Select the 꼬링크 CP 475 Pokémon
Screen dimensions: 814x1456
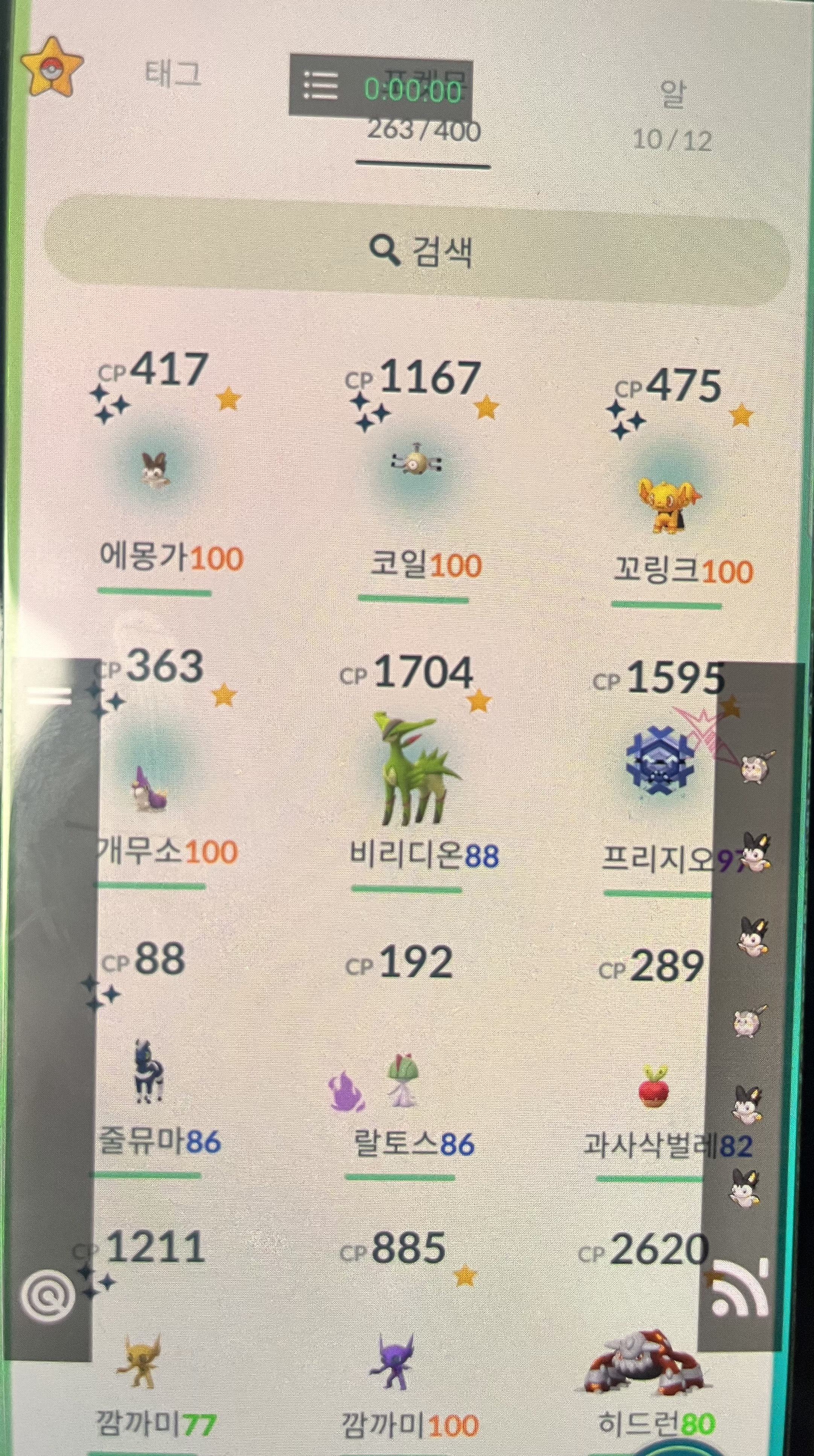point(669,497)
